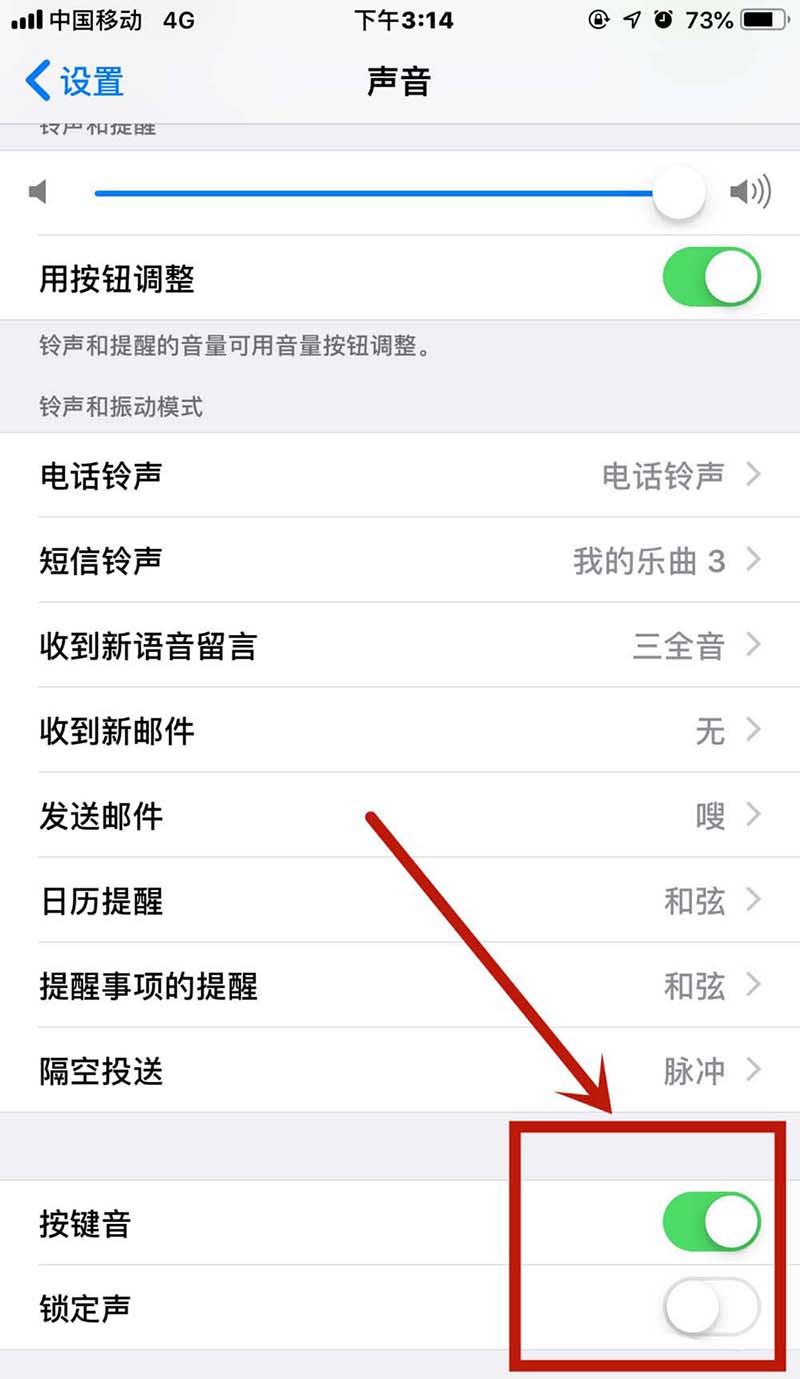Open the 提醒事项的提醒 row
The height and width of the screenshot is (1379, 800).
pyautogui.click(x=400, y=986)
